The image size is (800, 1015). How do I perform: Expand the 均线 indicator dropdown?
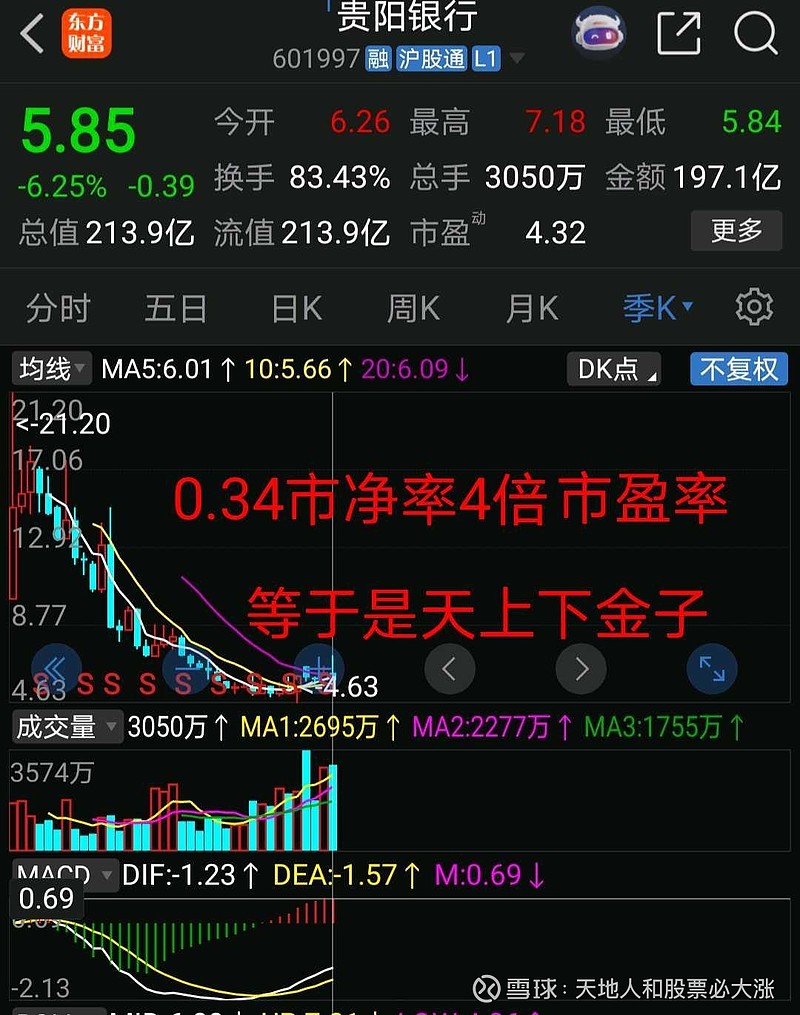click(x=53, y=369)
